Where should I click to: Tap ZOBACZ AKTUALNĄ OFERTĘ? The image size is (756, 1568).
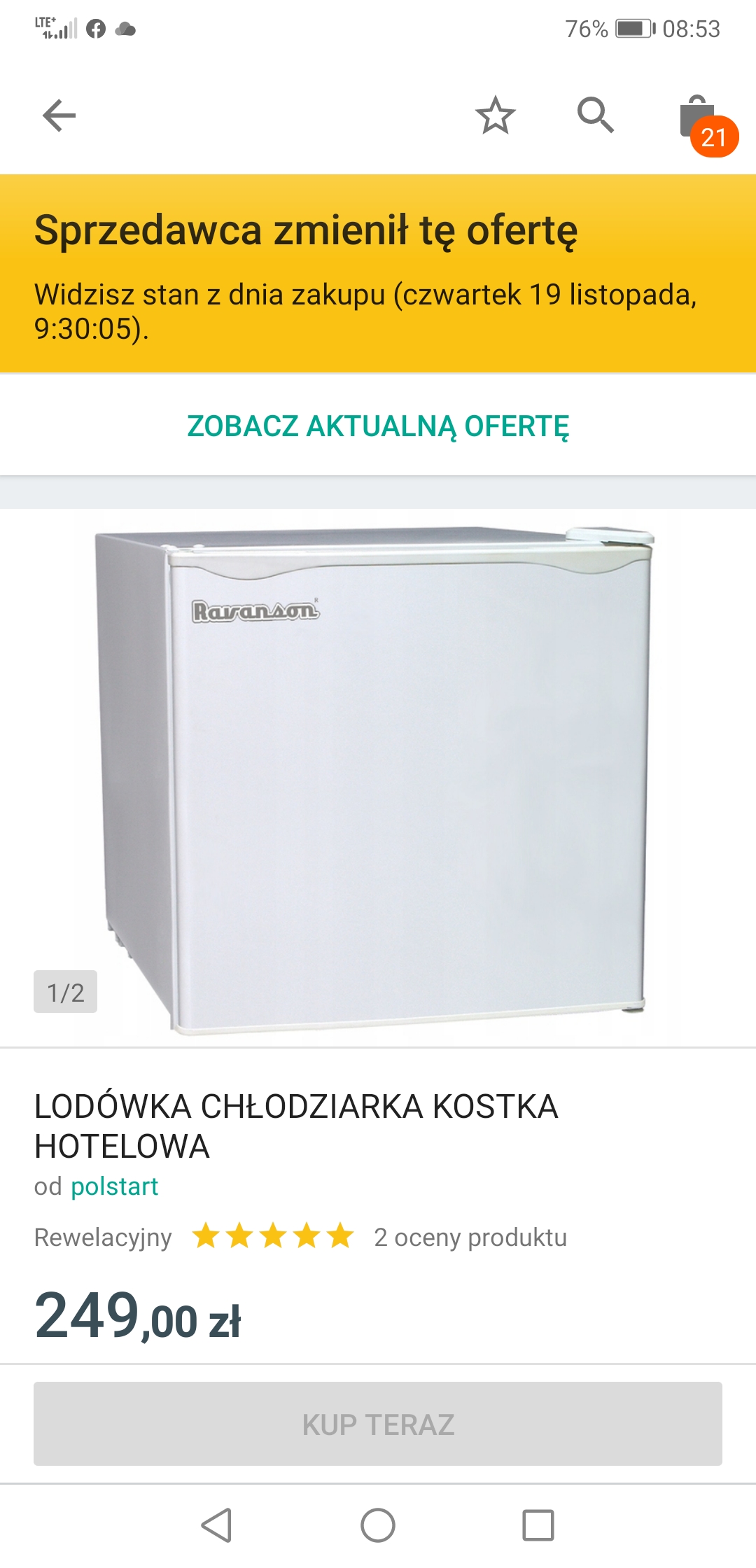tap(378, 426)
